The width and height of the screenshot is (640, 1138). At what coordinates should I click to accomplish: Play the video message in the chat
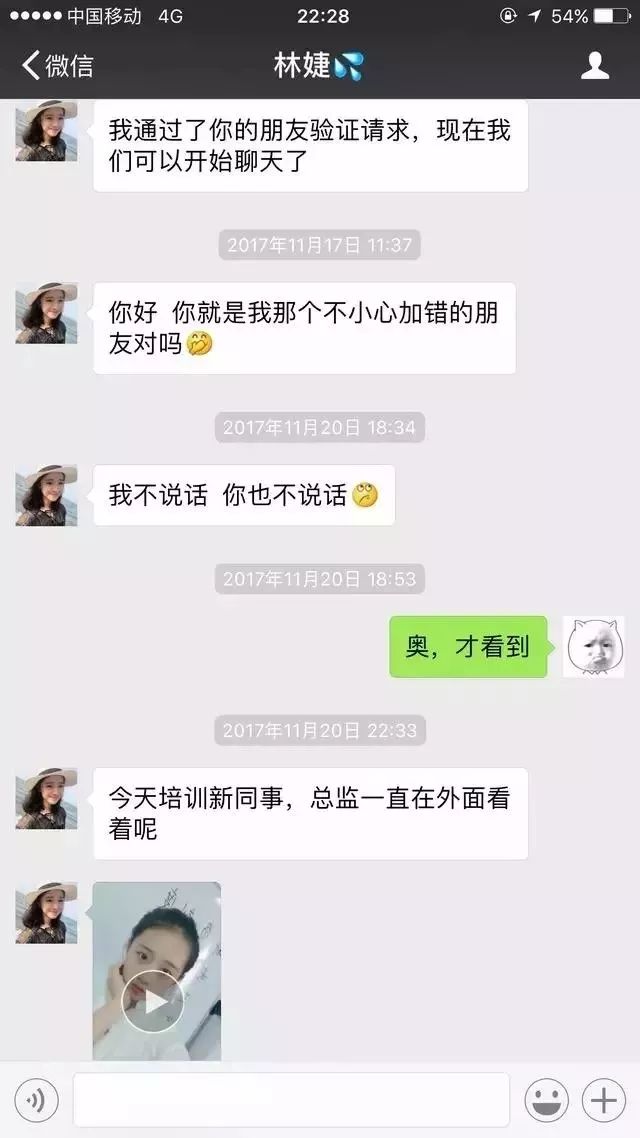click(152, 1001)
